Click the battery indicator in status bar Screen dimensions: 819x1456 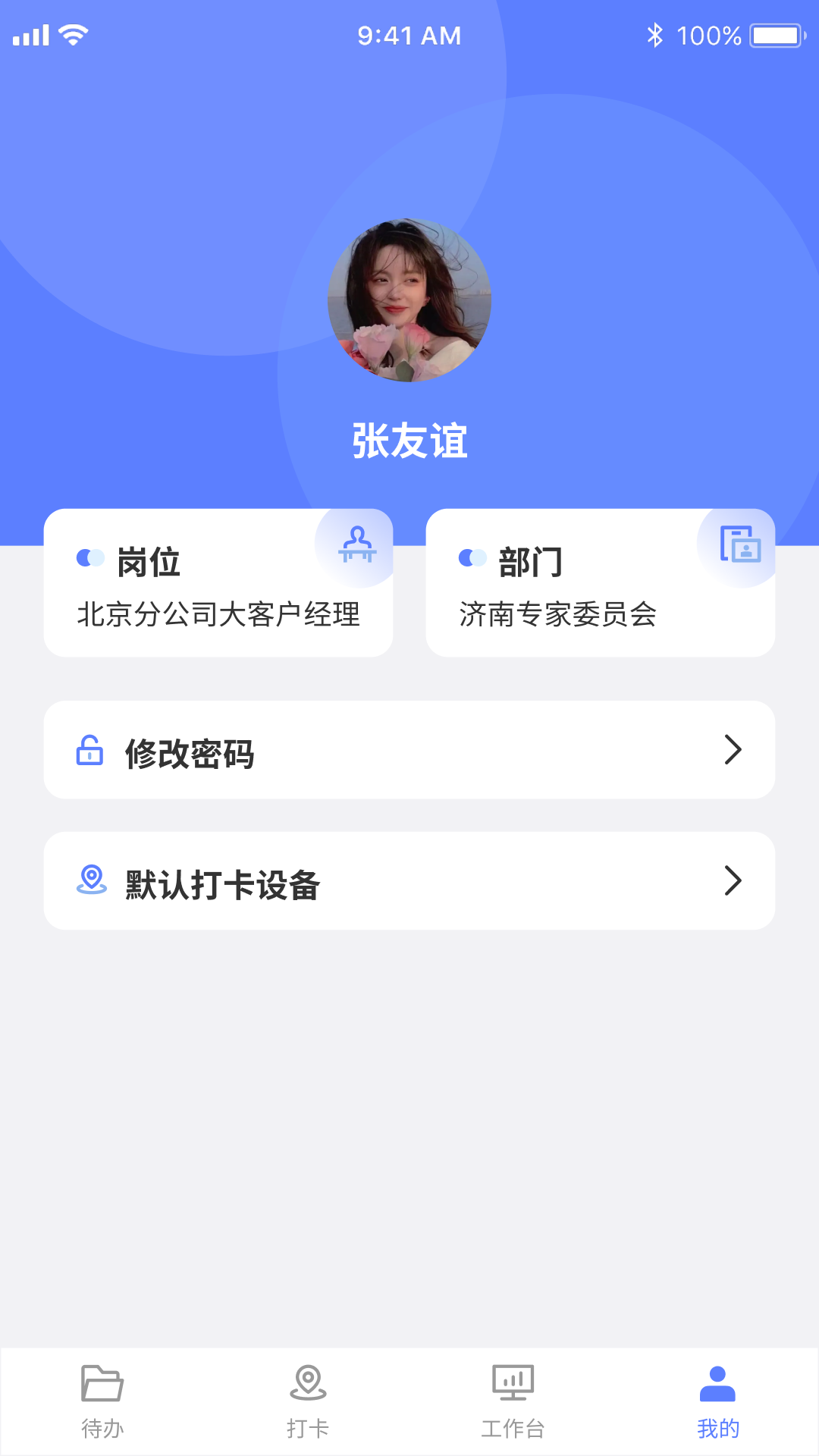pyautogui.click(x=775, y=34)
